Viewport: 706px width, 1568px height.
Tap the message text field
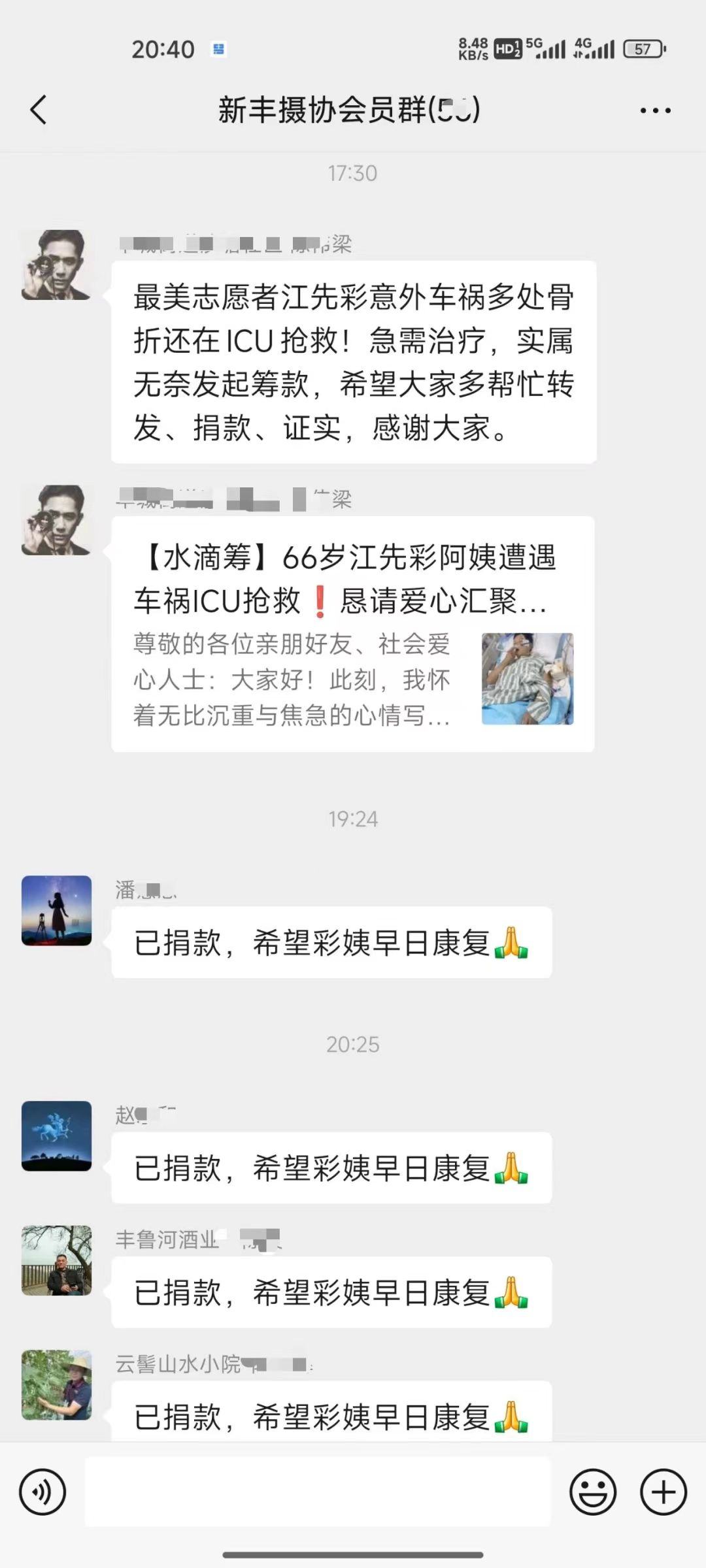[x=318, y=1492]
